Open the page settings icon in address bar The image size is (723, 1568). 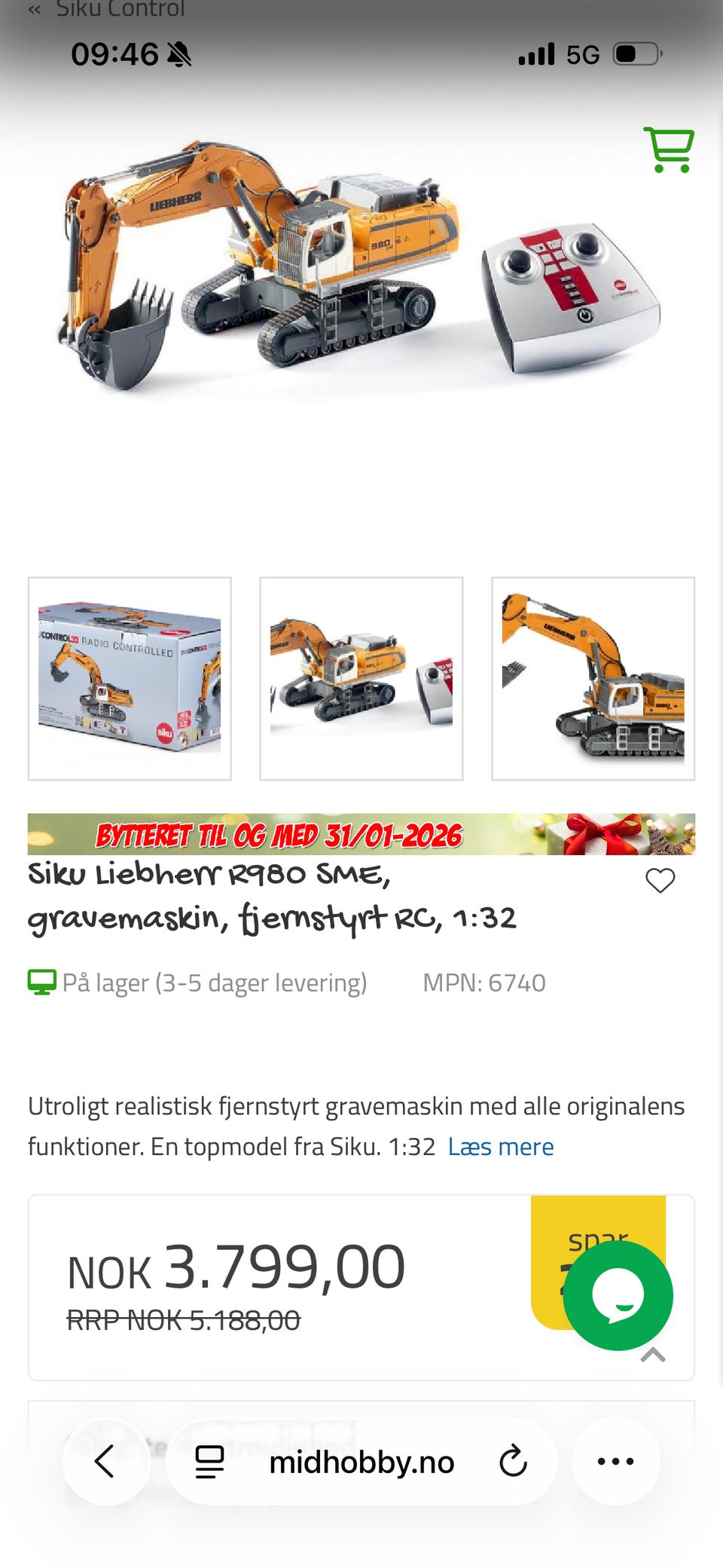click(x=209, y=1461)
